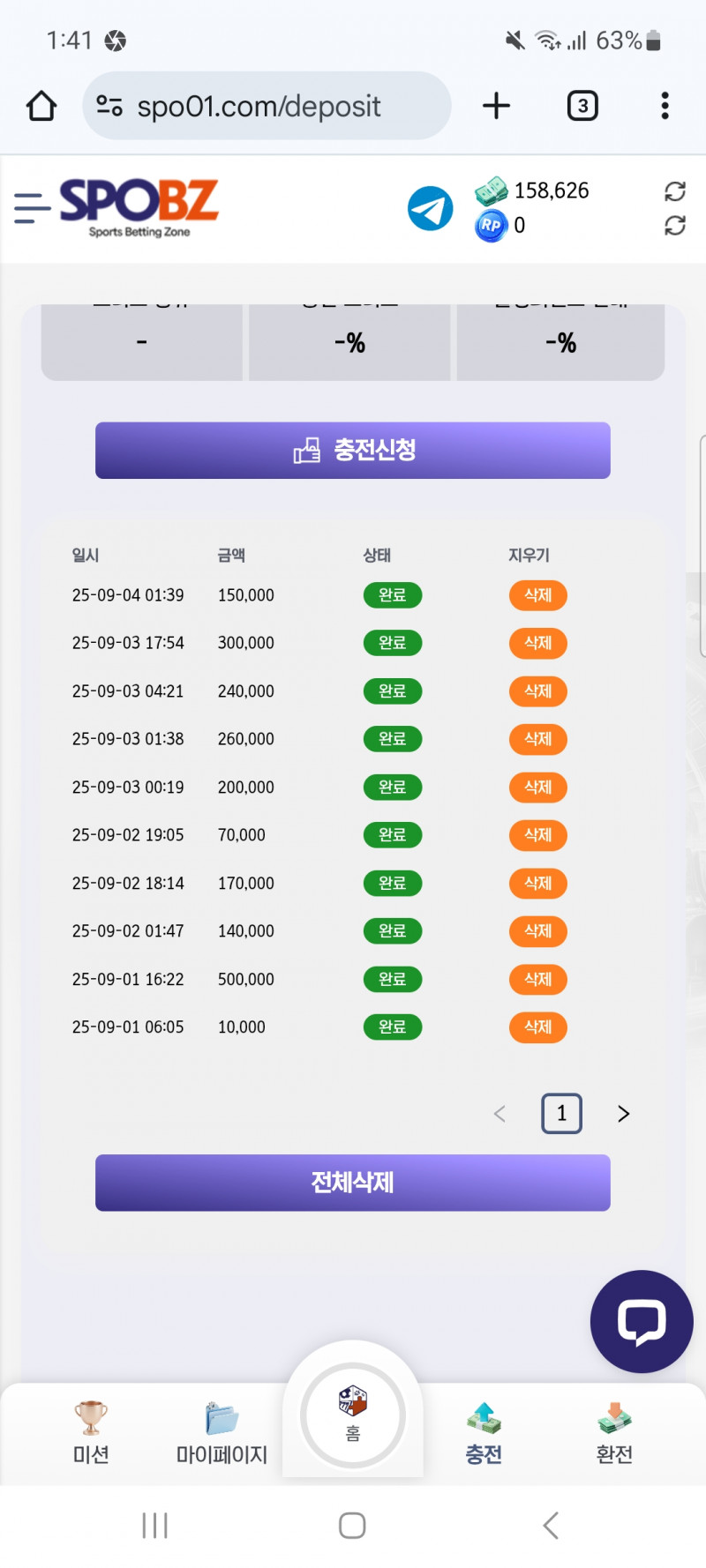The height and width of the screenshot is (1568, 706).
Task: Select page 1 in the pagination
Action: coord(561,1114)
